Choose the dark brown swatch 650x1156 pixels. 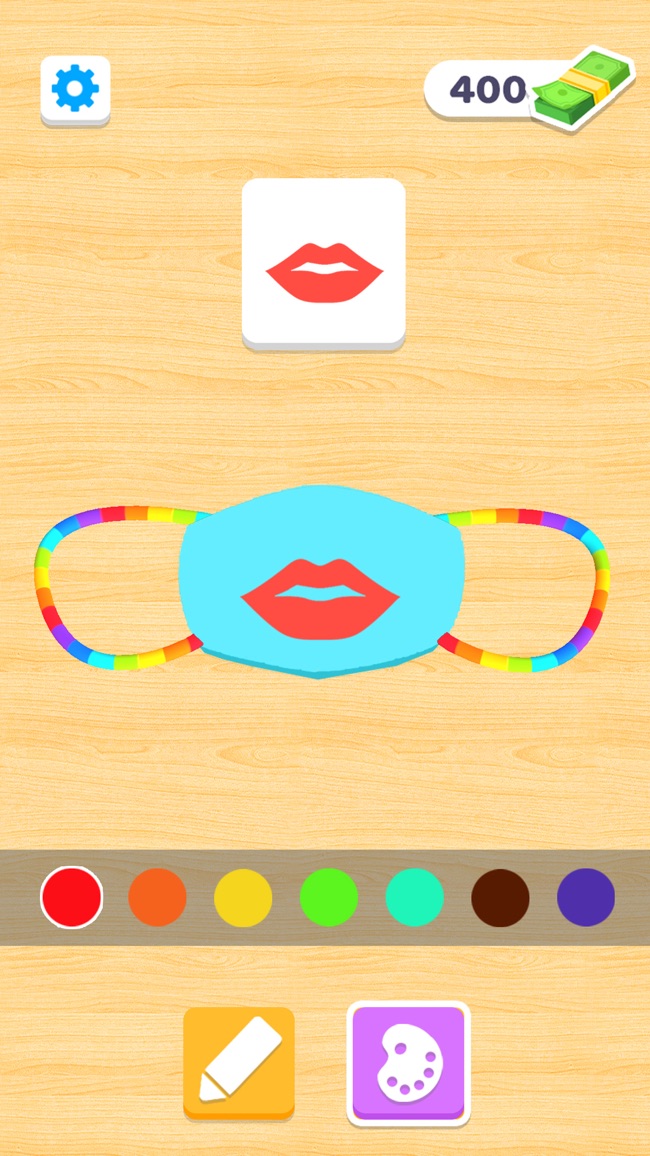coord(500,897)
